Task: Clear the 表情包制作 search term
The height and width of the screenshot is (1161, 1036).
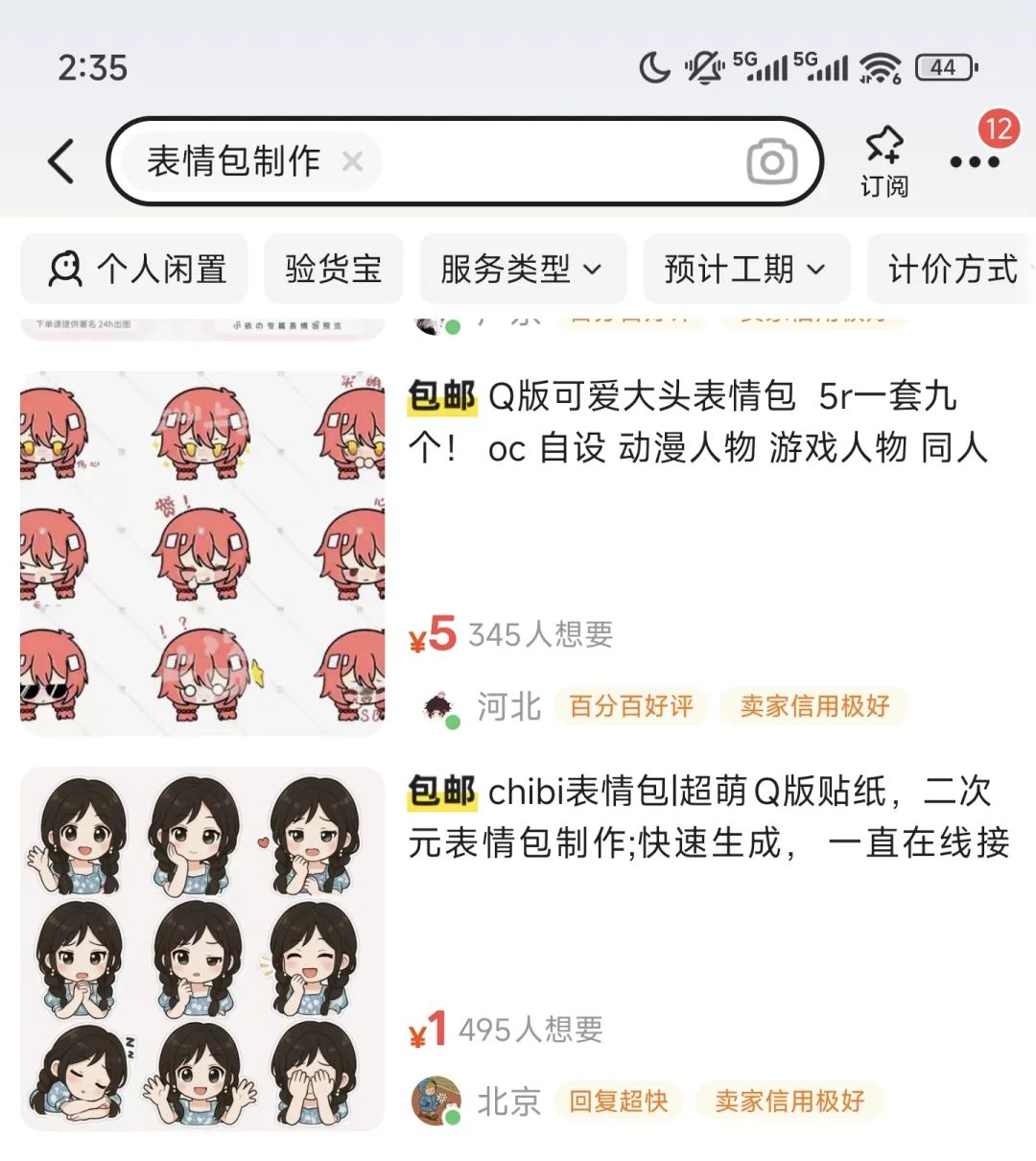Action: (x=352, y=161)
